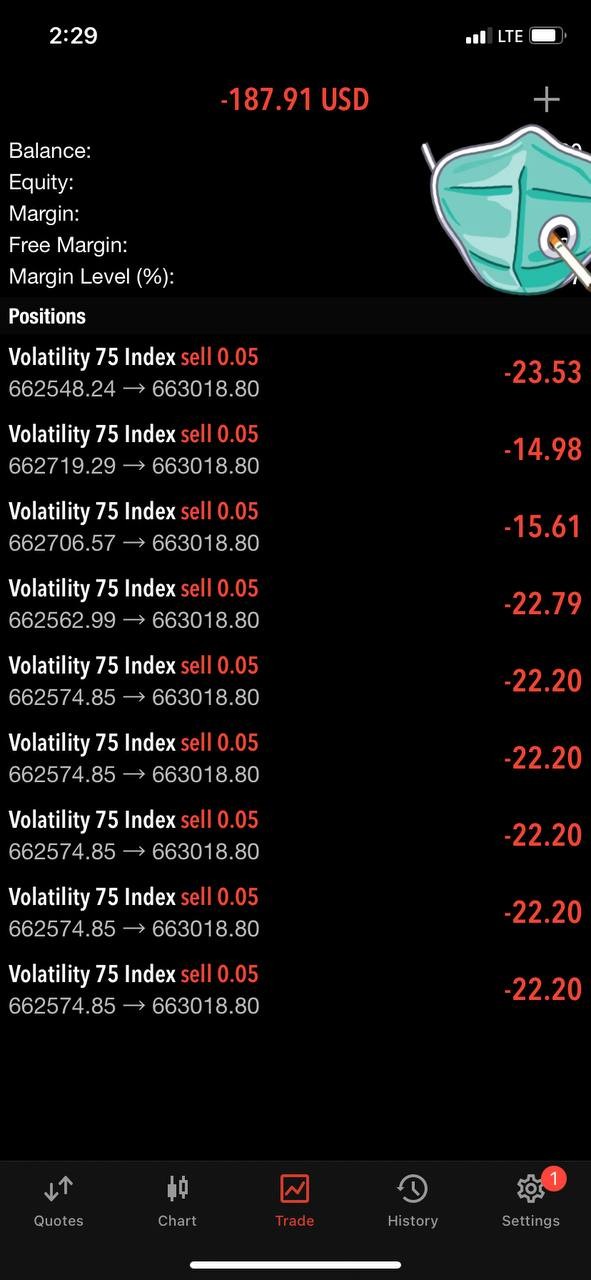
Task: Open the Settings tab
Action: [531, 1201]
